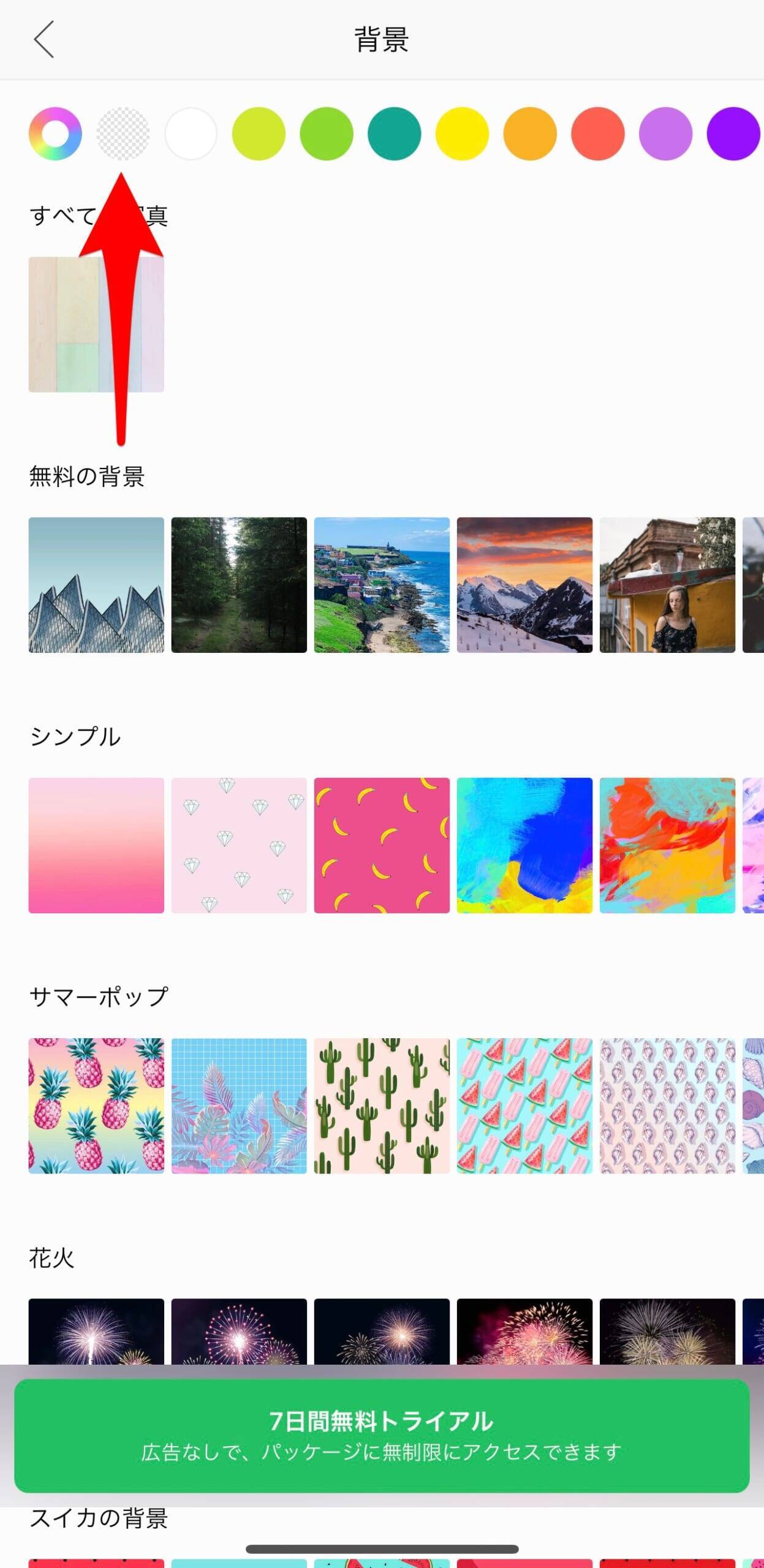This screenshot has height=1568, width=764.
Task: Pick the watermelon popsicle background
Action: point(524,1106)
